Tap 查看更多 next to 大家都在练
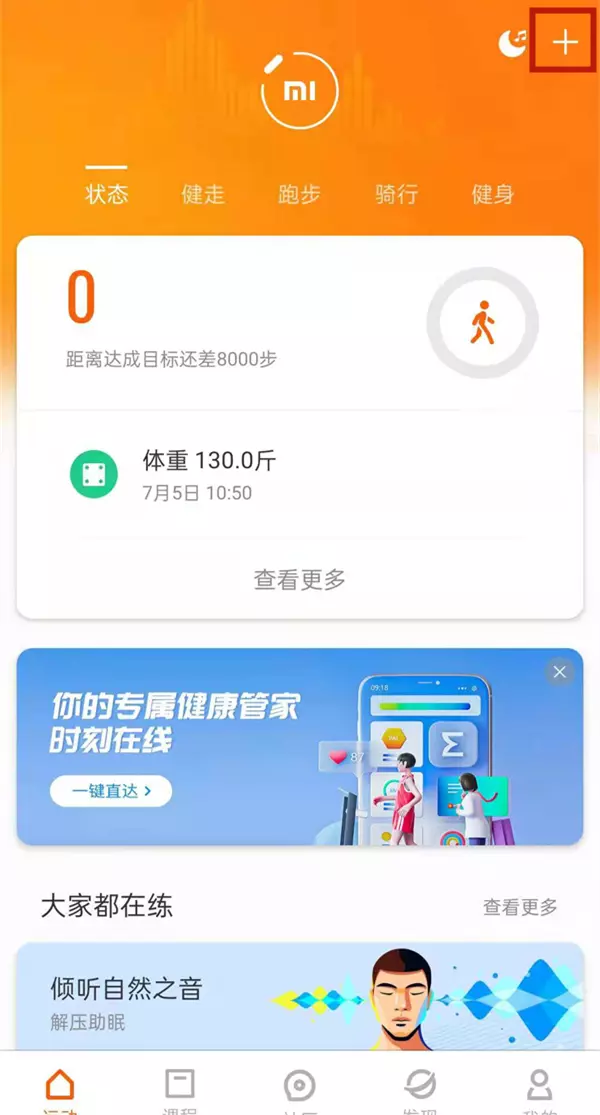The height and width of the screenshot is (1115, 600). (x=520, y=907)
